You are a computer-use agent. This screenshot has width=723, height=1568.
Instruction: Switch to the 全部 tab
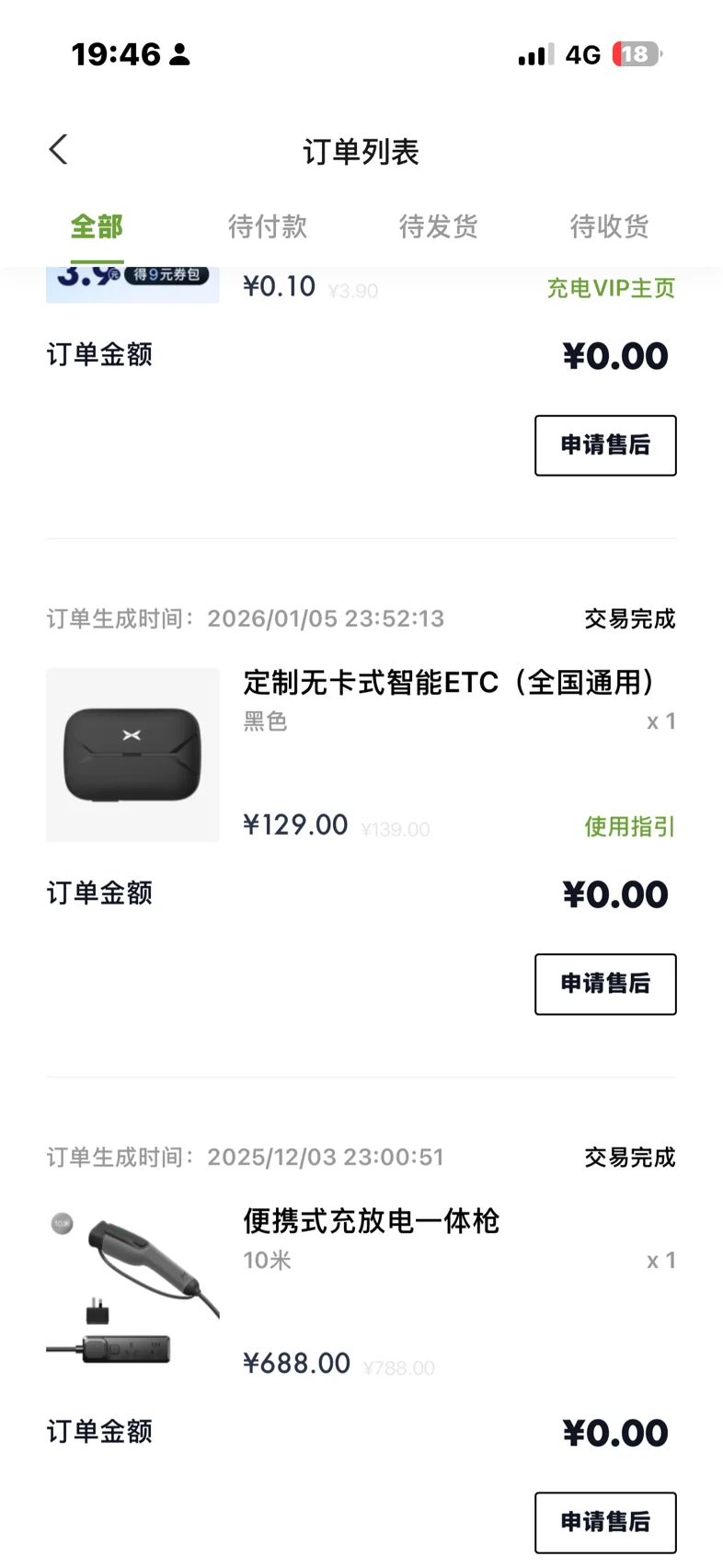(97, 226)
